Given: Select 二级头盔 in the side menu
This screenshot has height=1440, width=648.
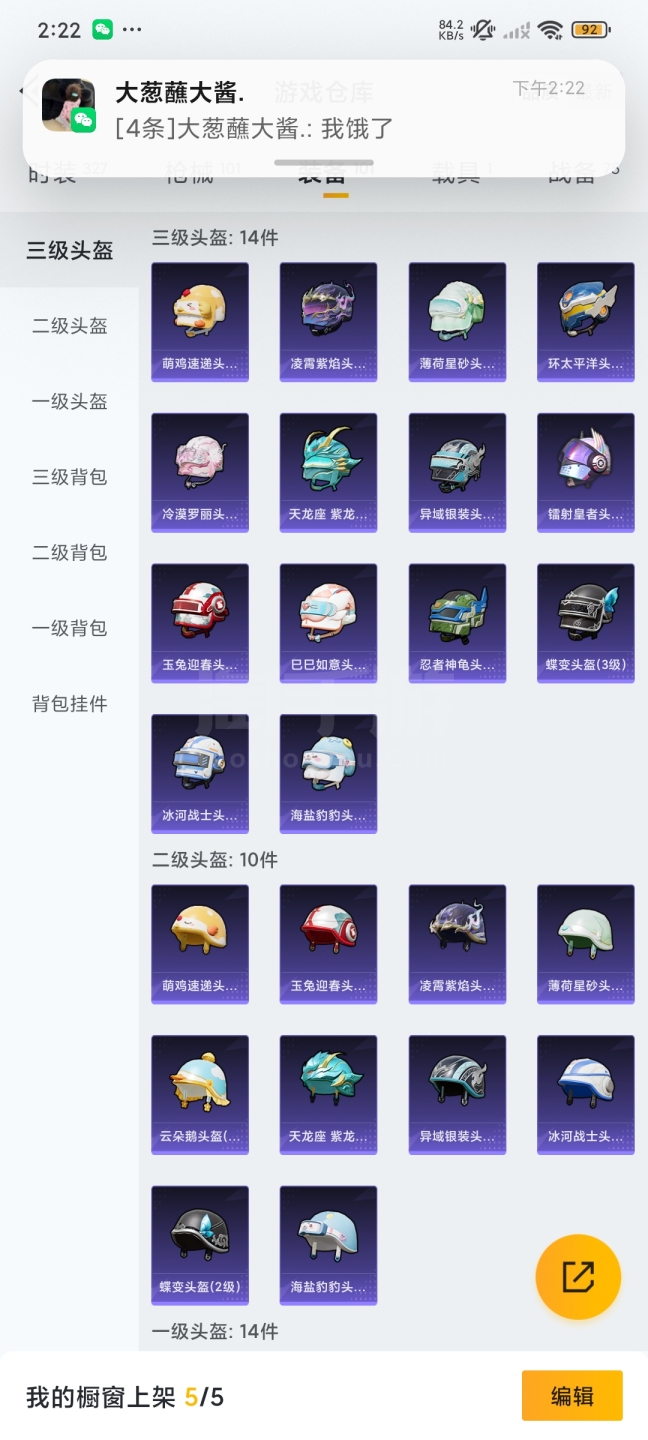Looking at the screenshot, I should click(x=69, y=326).
